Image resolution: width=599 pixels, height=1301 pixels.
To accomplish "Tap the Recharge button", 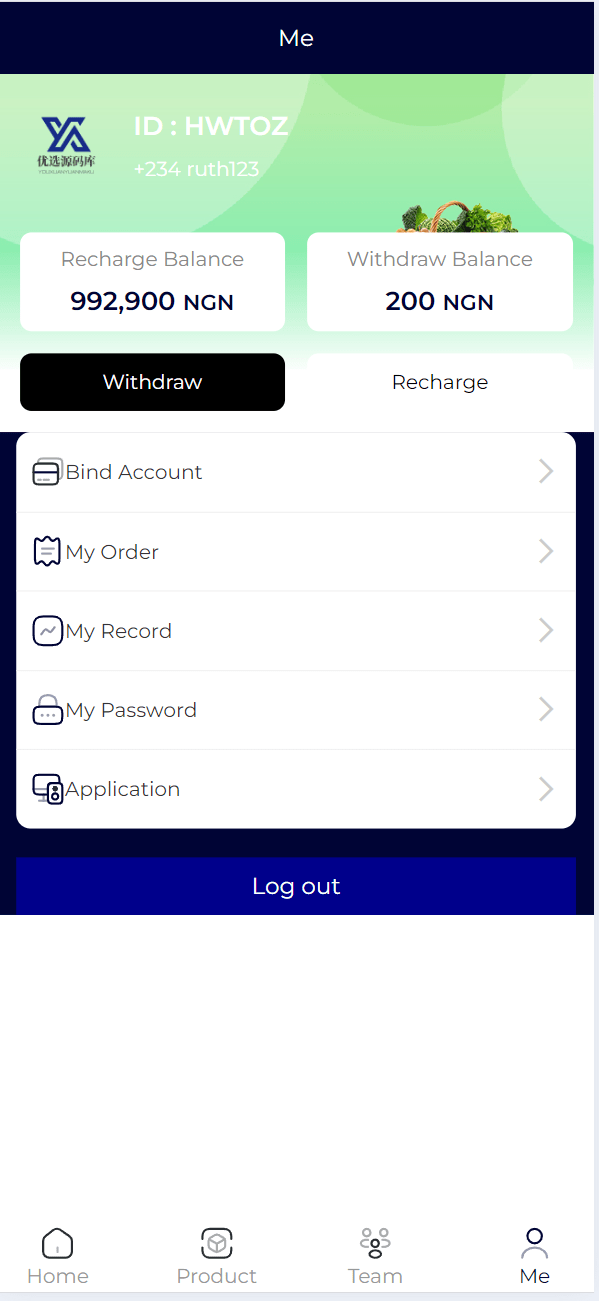I will (x=440, y=382).
